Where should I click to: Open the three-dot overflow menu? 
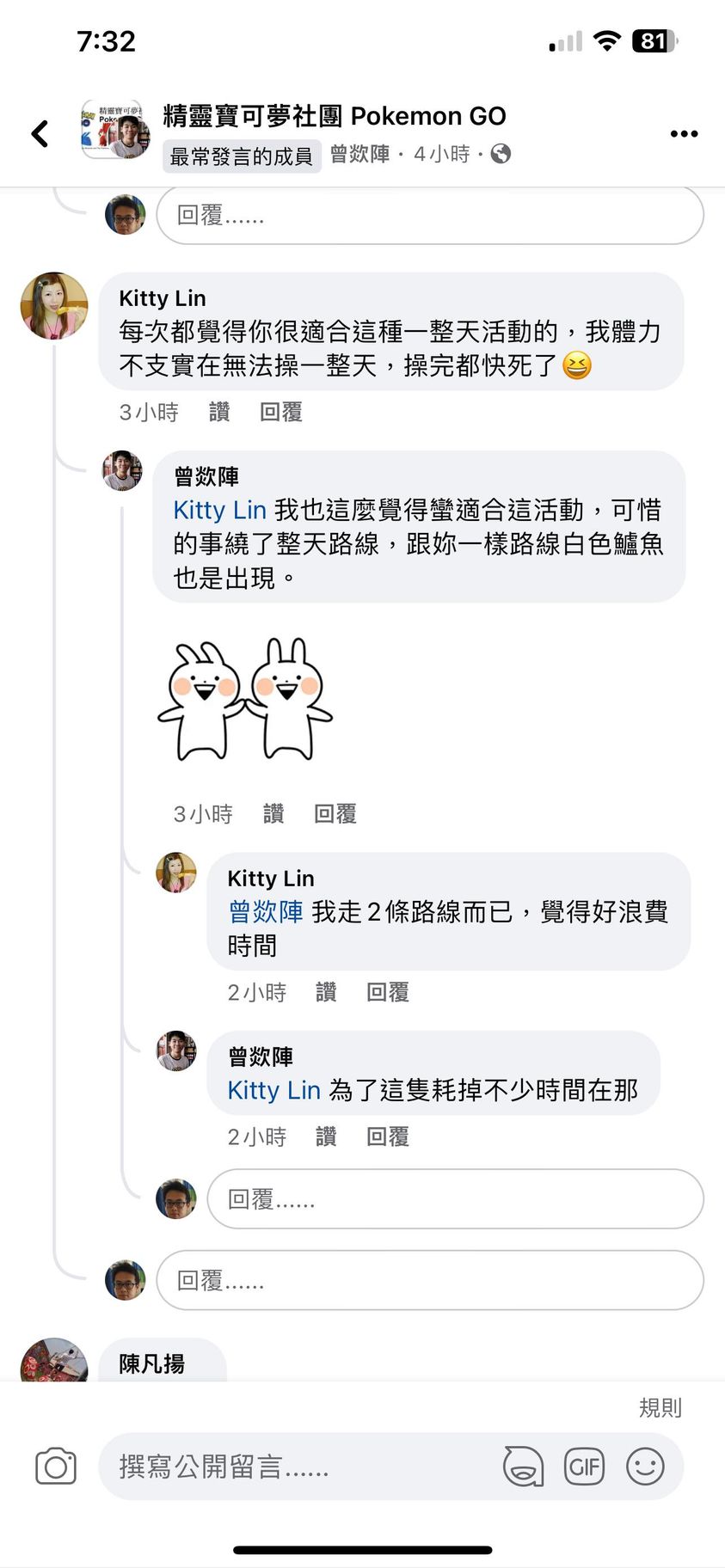[x=684, y=133]
